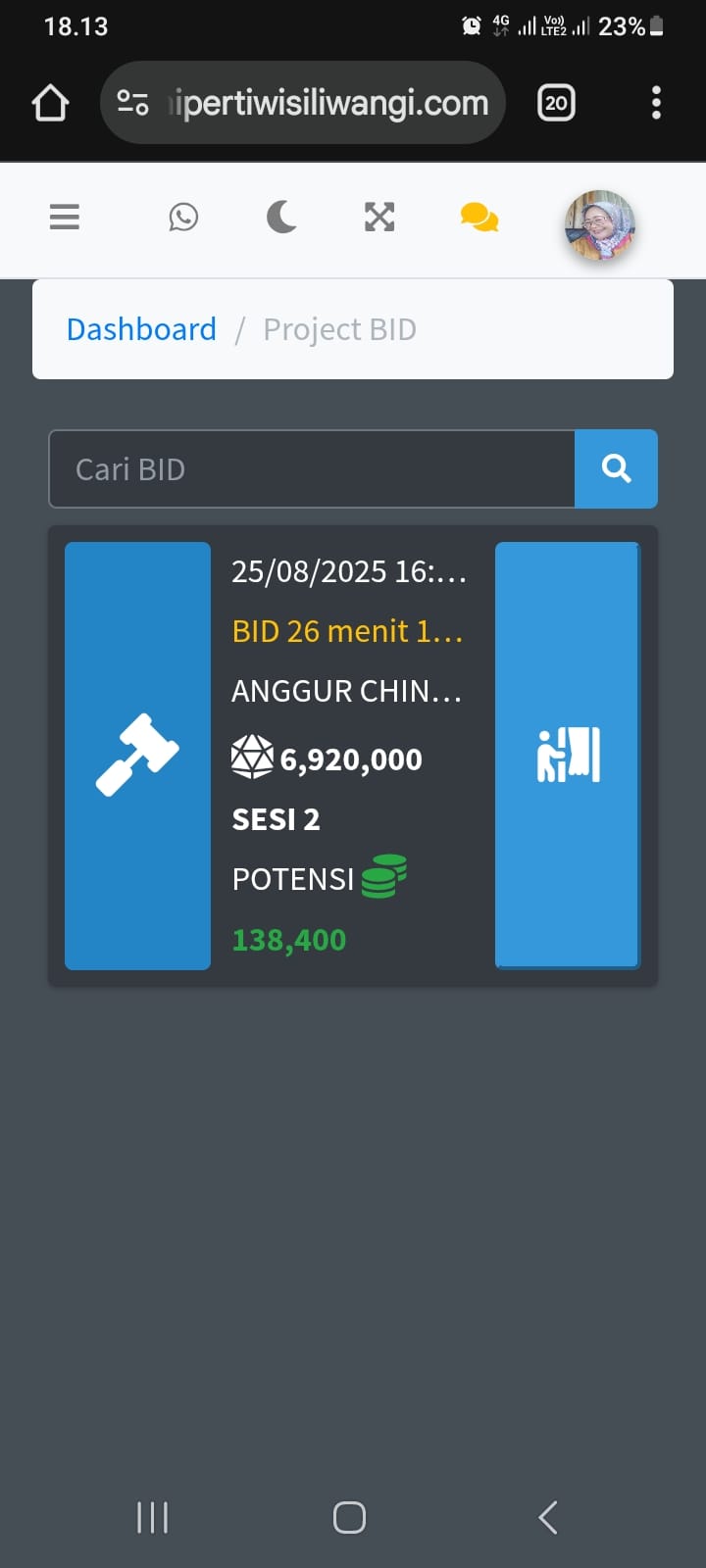Tap the blue search magnifier button
The width and height of the screenshot is (706, 1568).
[x=616, y=469]
